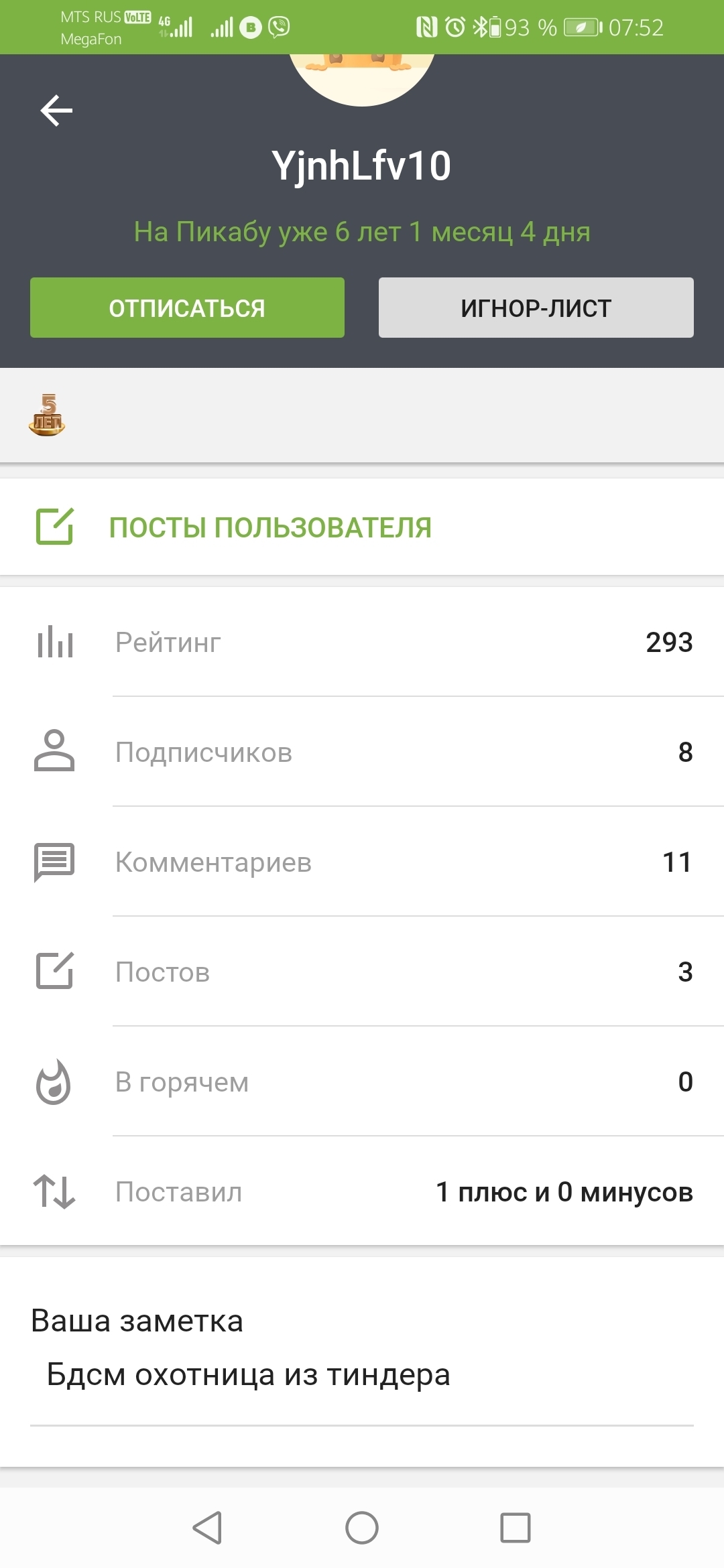Screen dimensions: 724x1568
Task: Go to the home screen via the system bar
Action: 362,1528
